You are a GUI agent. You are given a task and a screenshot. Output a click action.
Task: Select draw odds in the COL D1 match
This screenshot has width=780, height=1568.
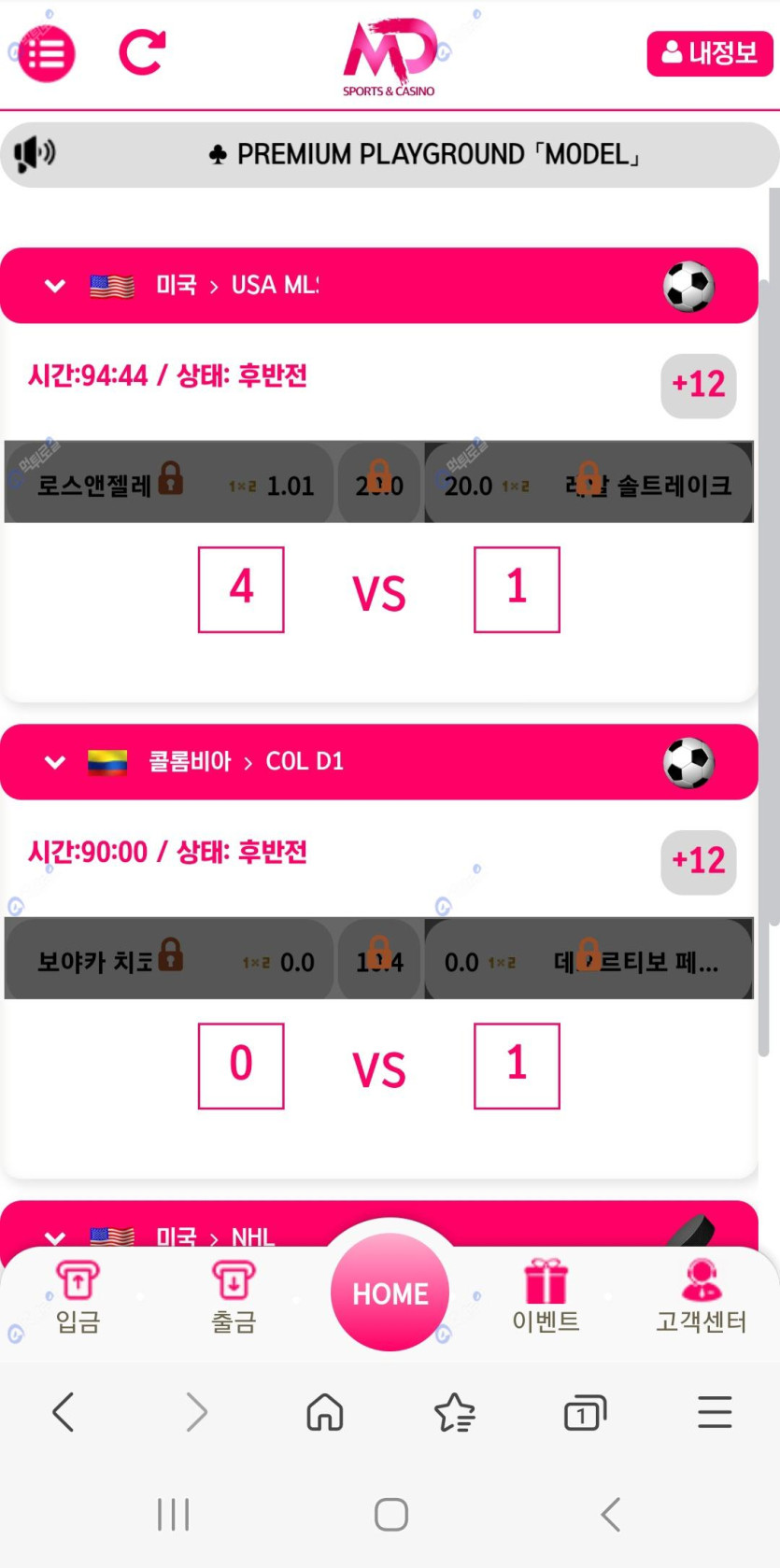[379, 960]
